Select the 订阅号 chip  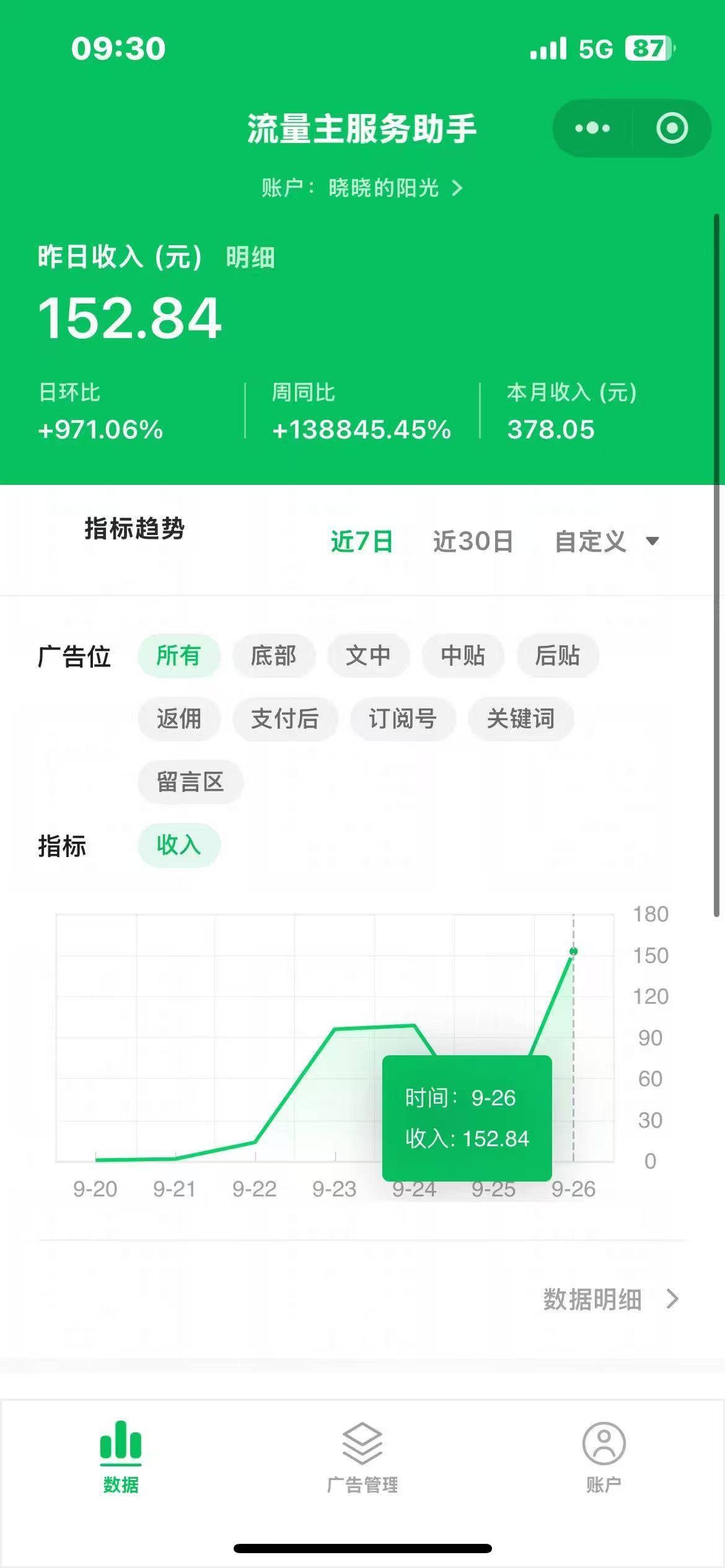tap(403, 719)
